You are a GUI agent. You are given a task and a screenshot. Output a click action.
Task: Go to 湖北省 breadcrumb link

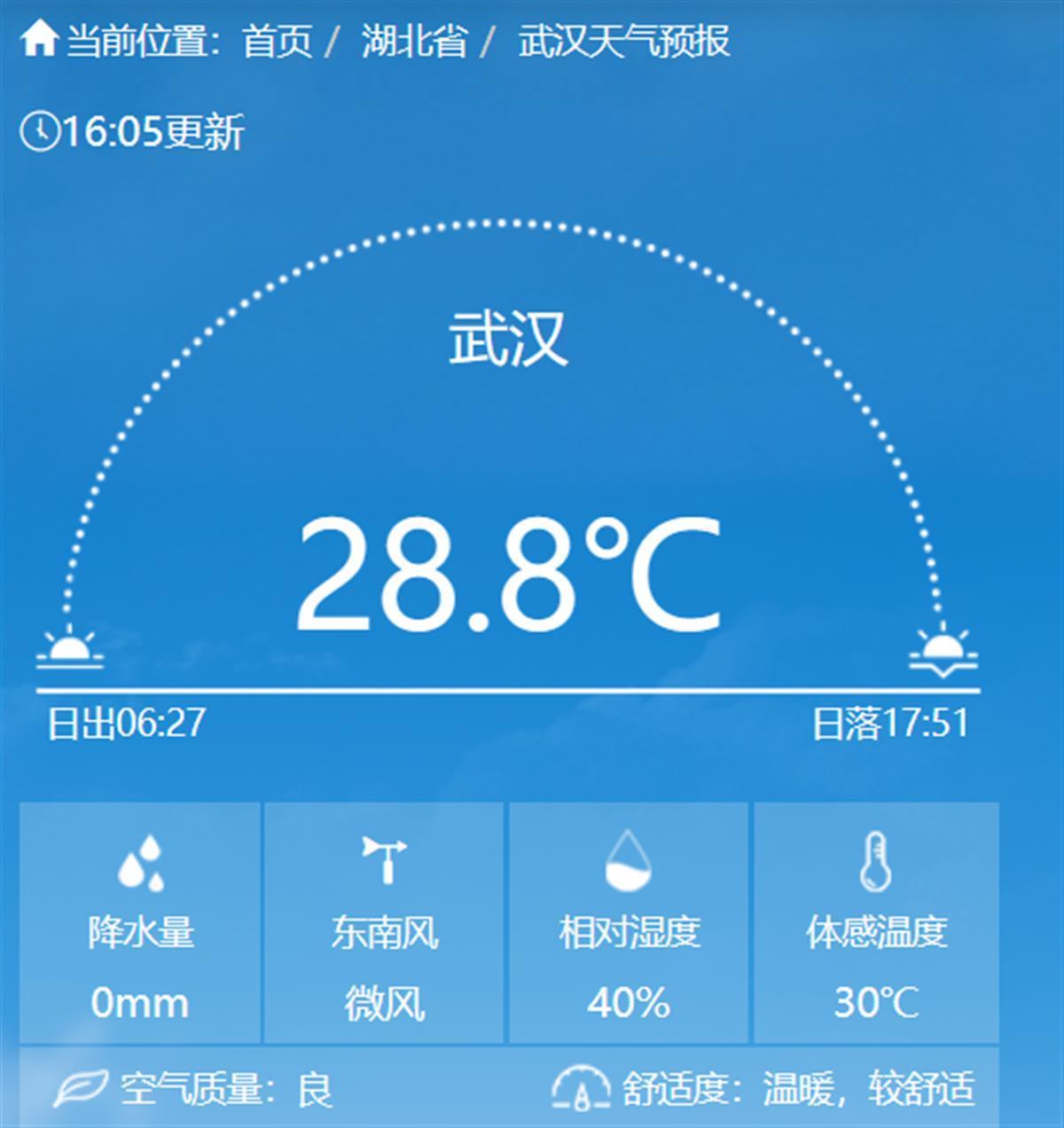pos(413,41)
